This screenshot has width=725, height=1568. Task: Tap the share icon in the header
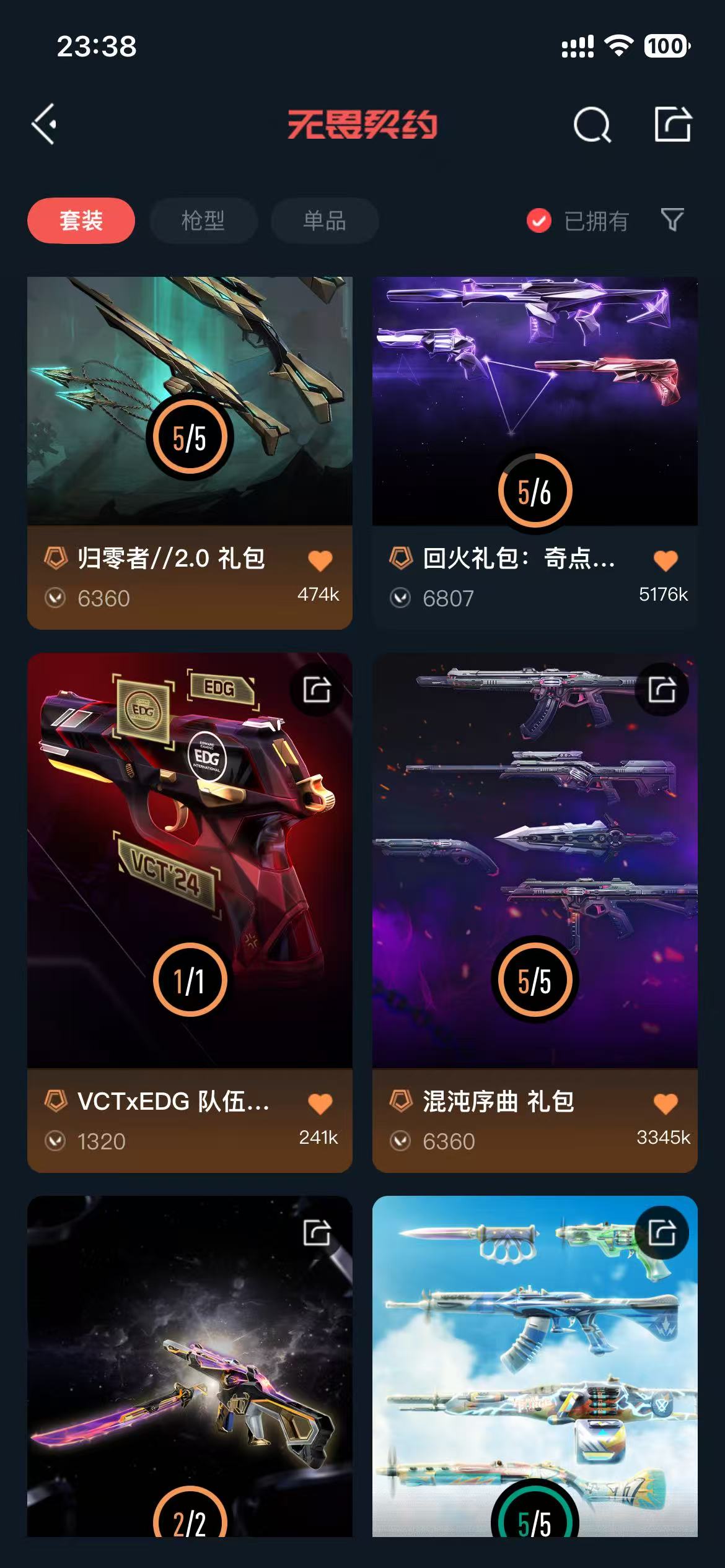point(672,124)
